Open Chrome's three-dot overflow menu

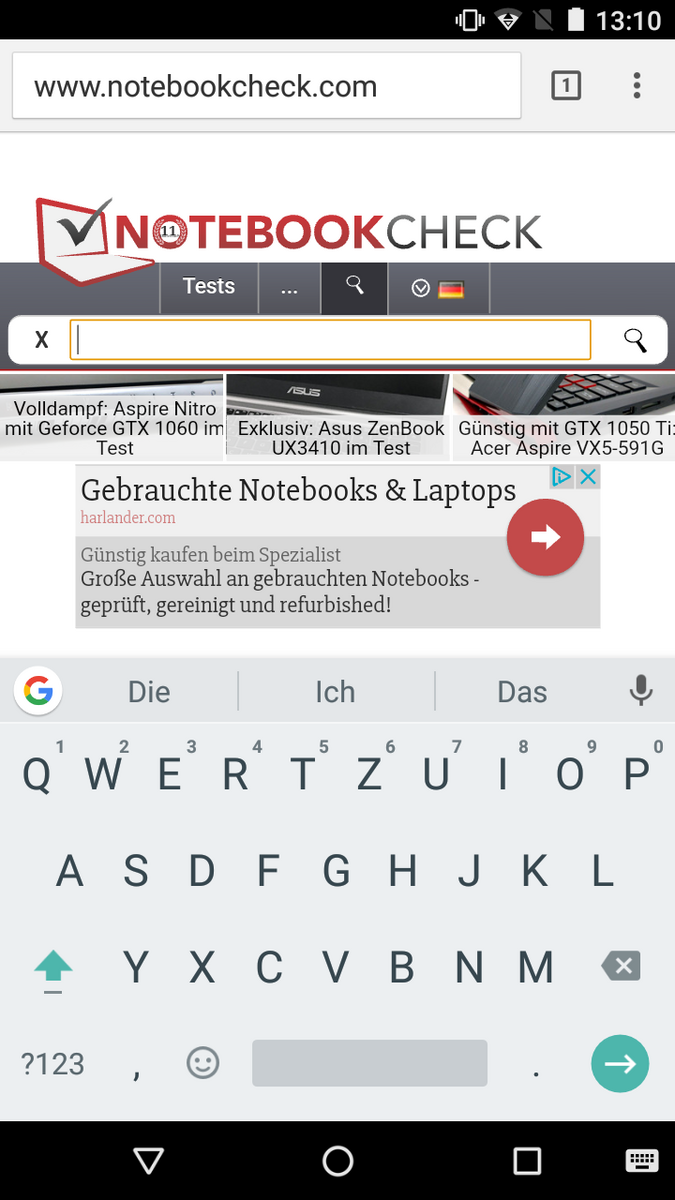[636, 86]
